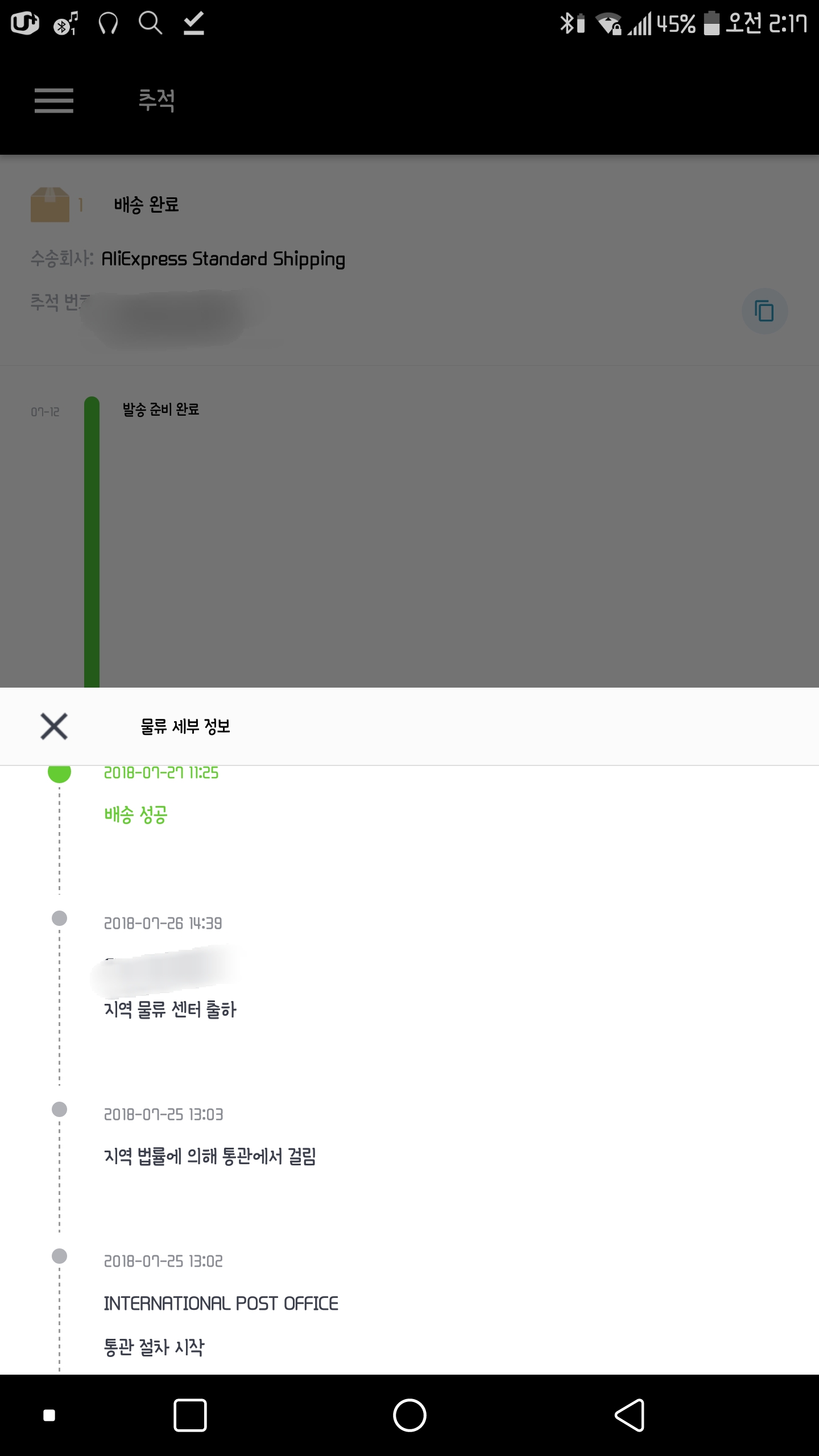Open the hamburger drawer menu
This screenshot has height=1456, width=819.
pos(54,101)
